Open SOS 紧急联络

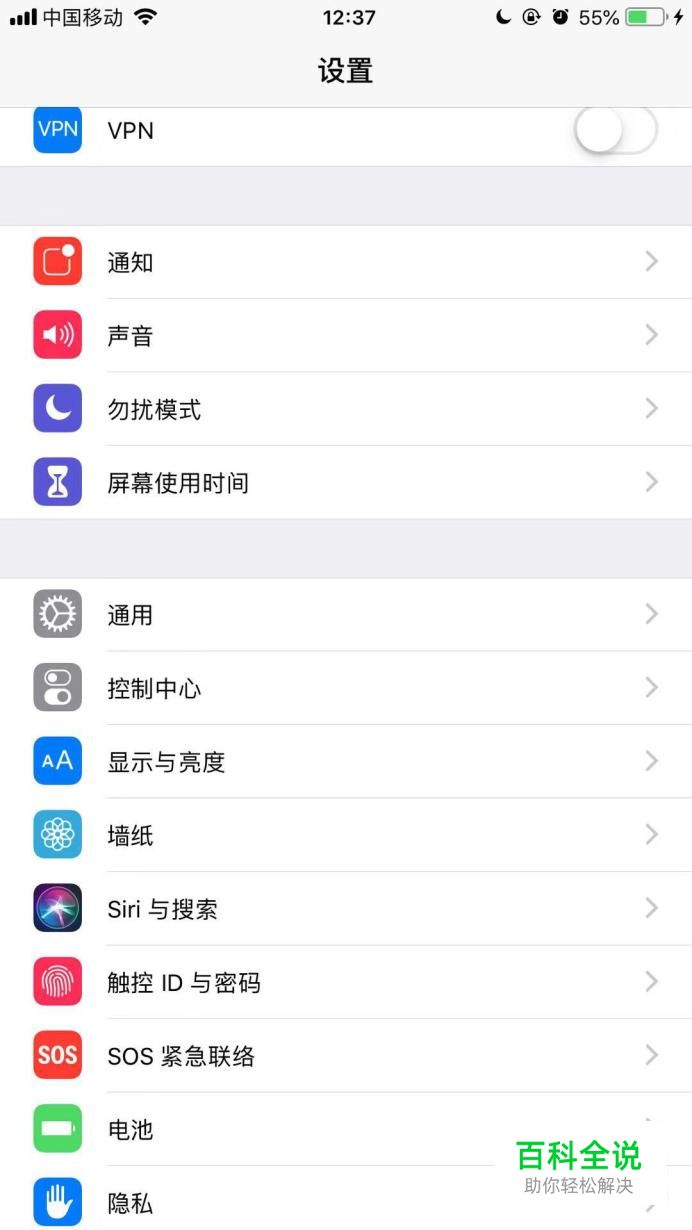coord(345,1056)
